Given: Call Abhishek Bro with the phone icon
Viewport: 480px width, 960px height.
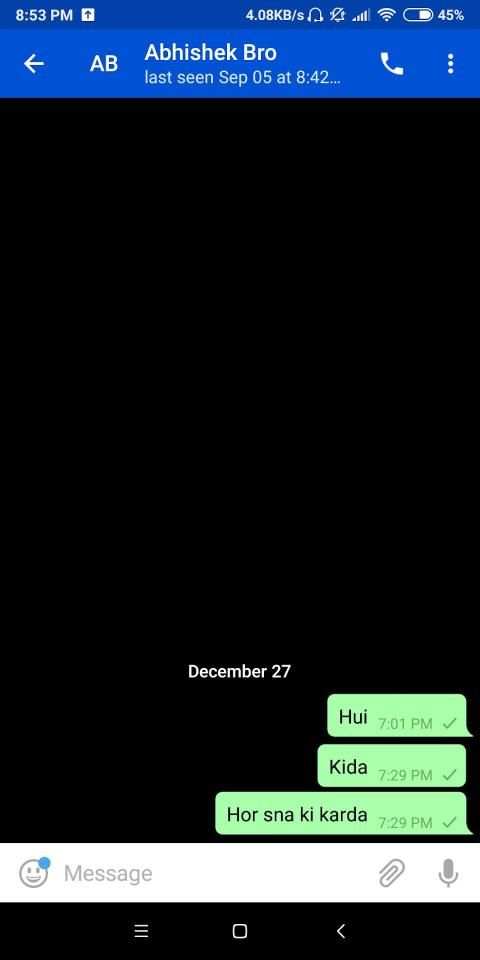Looking at the screenshot, I should 392,64.
